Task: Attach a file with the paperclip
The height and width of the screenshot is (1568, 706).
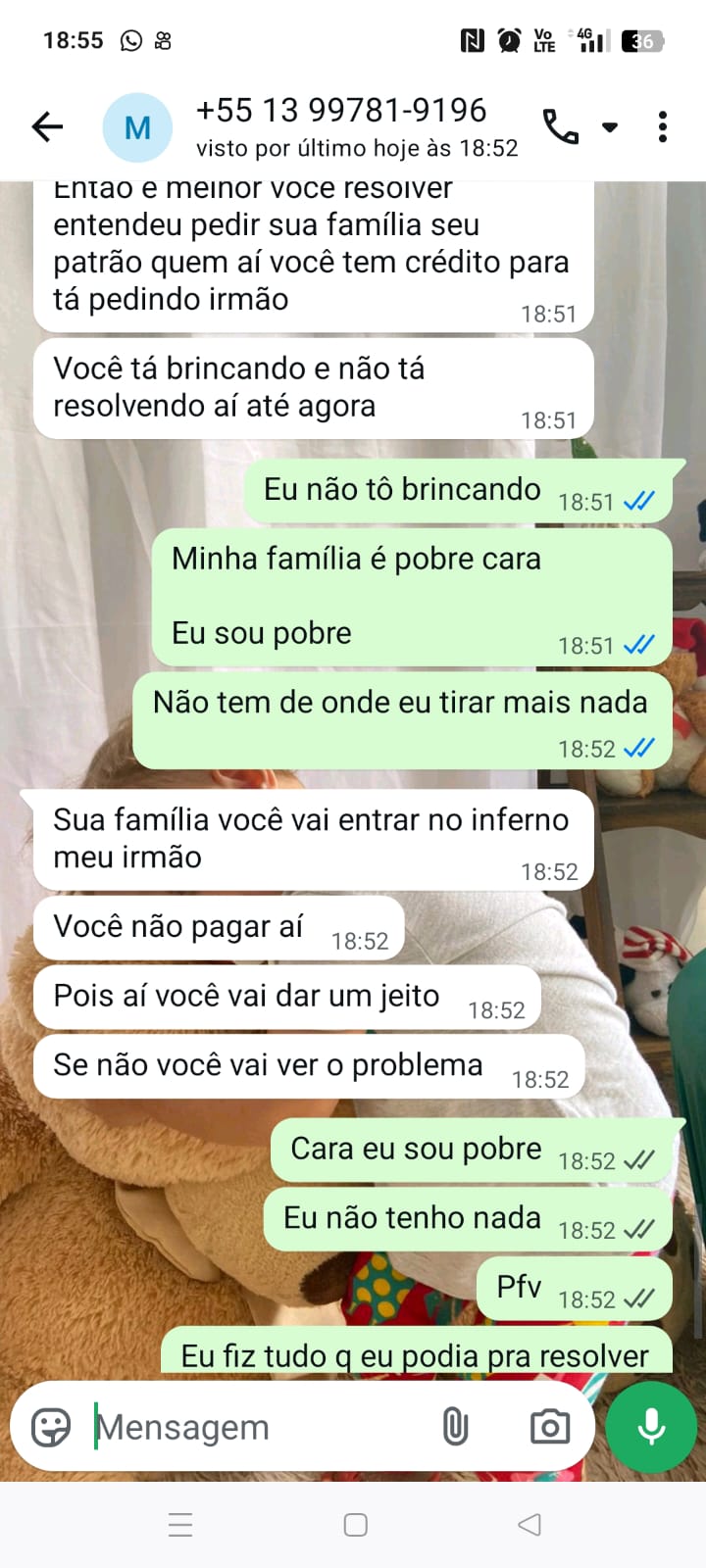Action: click(x=455, y=1427)
